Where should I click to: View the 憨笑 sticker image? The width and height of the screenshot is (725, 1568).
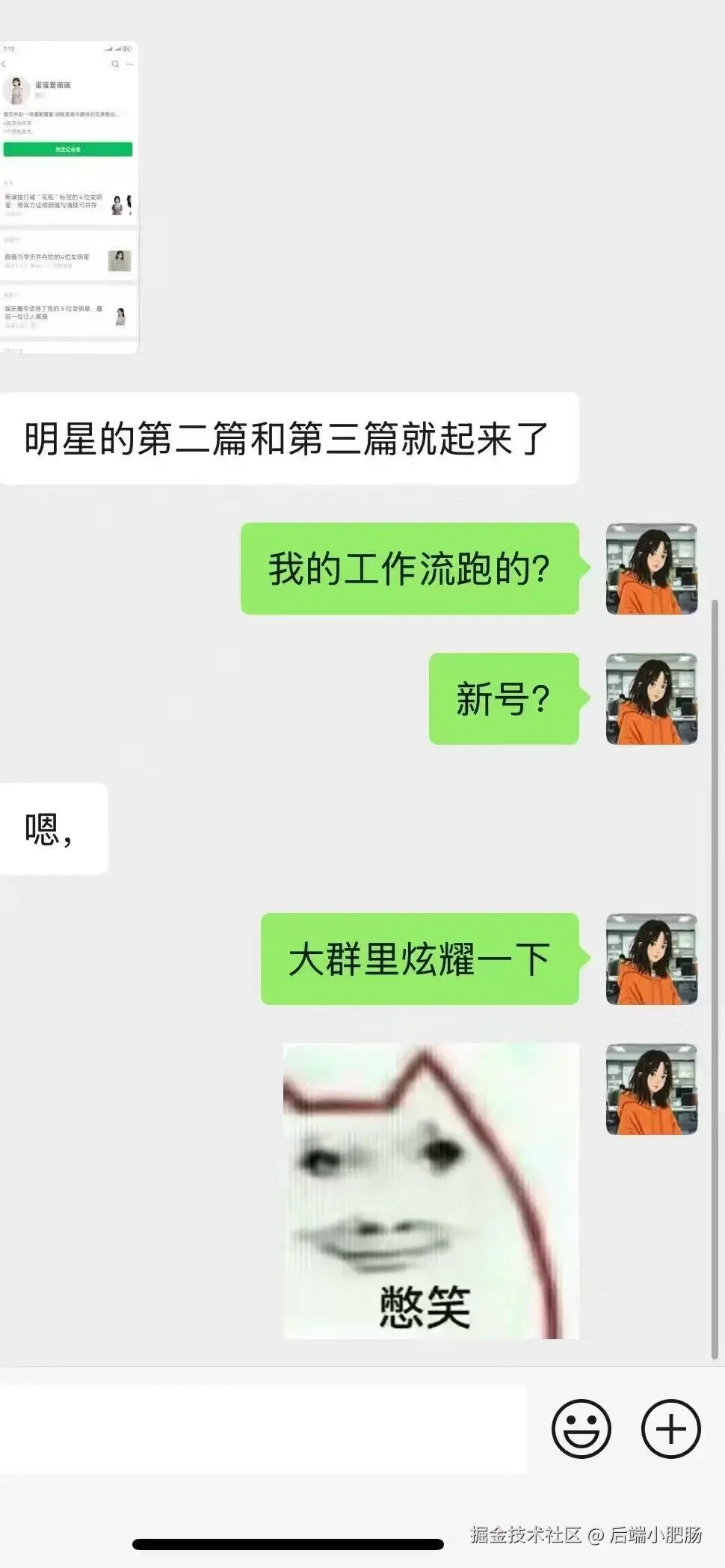[x=431, y=1190]
